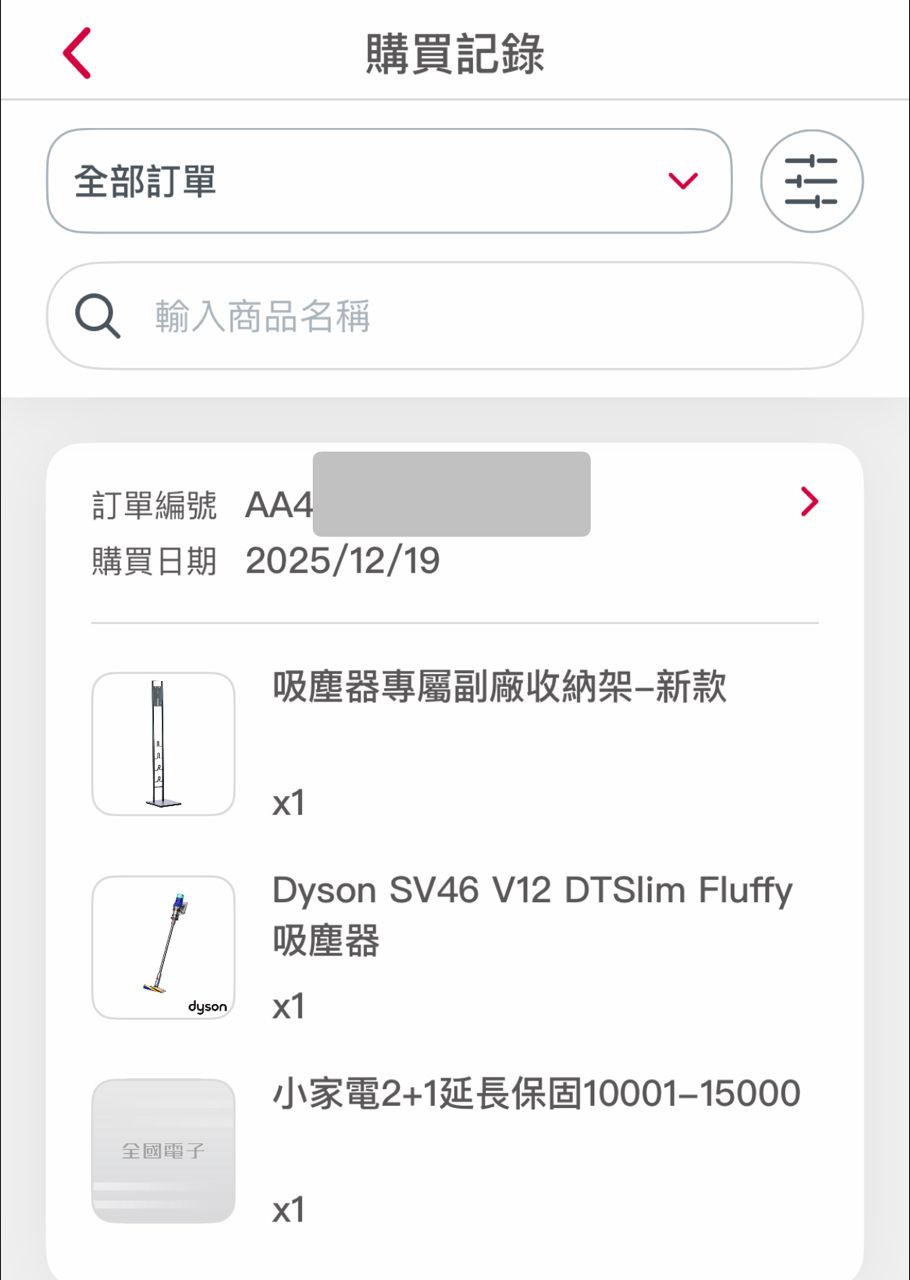
Task: Select the 小家電2+1延長保固 item thumbnail
Action: (x=163, y=1150)
